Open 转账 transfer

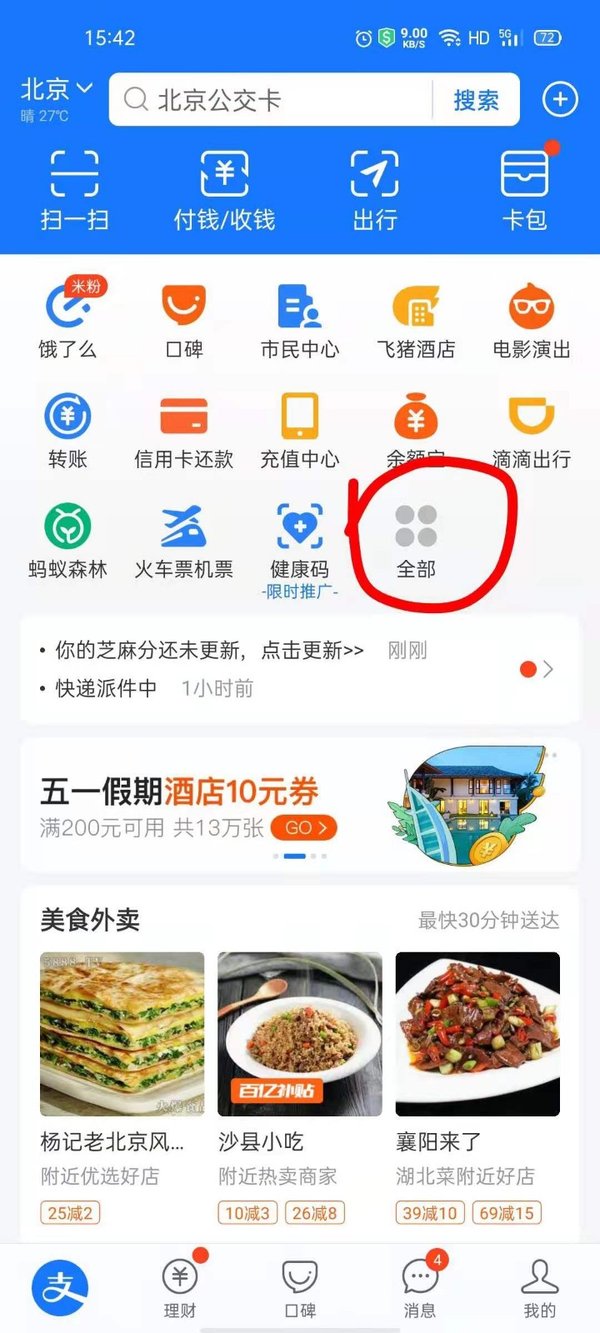point(67,430)
